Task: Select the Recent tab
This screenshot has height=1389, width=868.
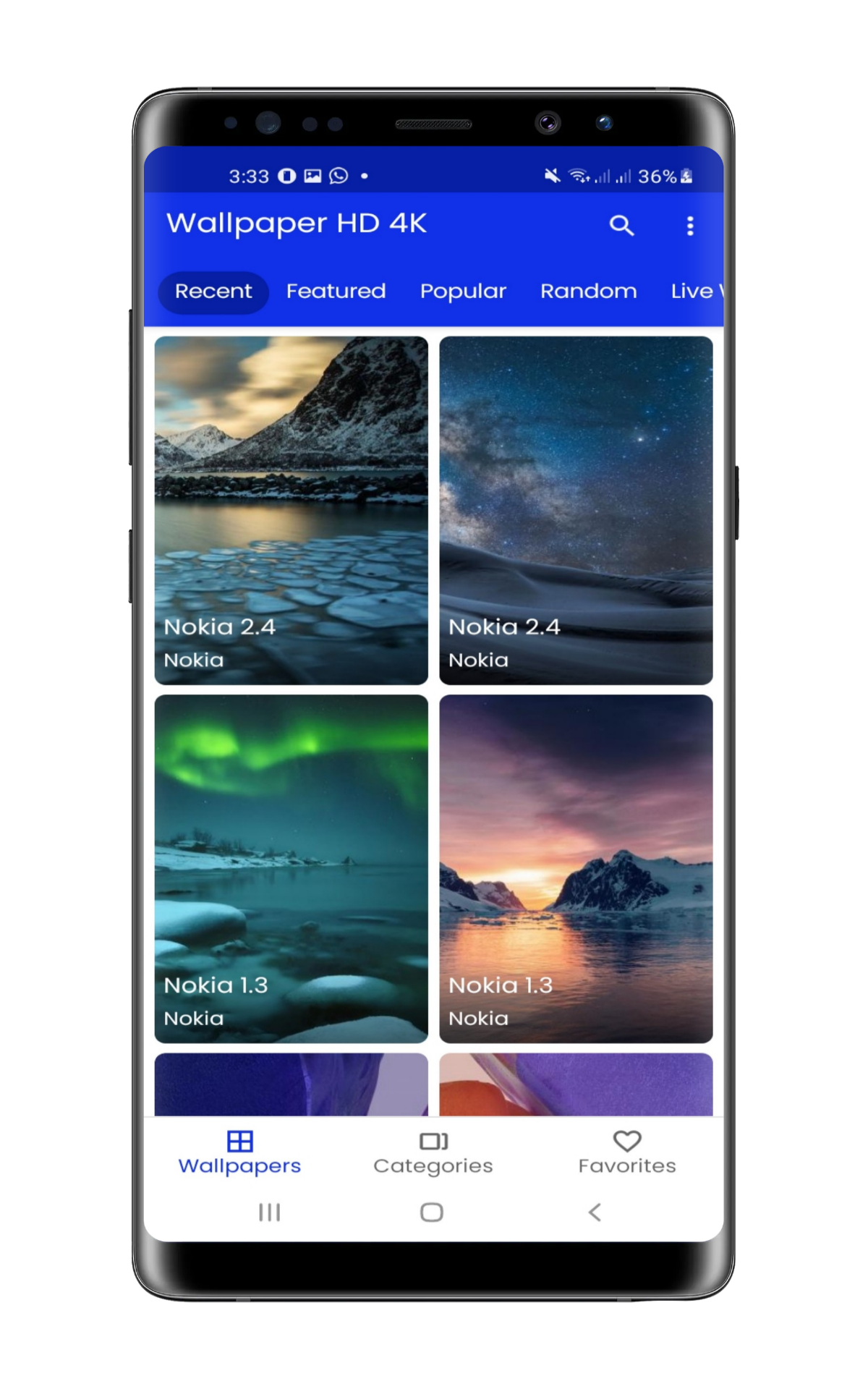Action: (x=213, y=292)
